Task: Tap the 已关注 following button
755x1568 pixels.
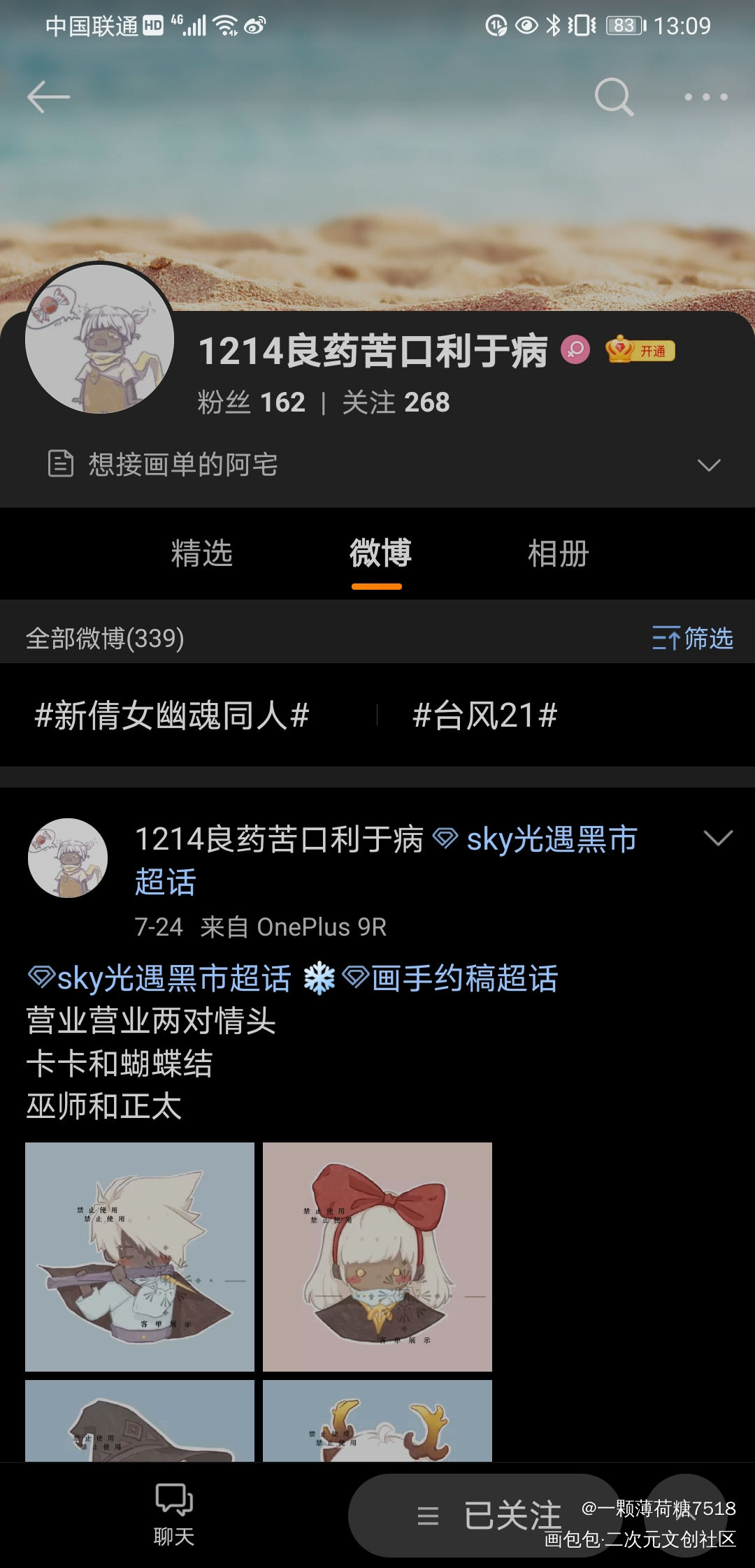Action: pyautogui.click(x=489, y=1515)
